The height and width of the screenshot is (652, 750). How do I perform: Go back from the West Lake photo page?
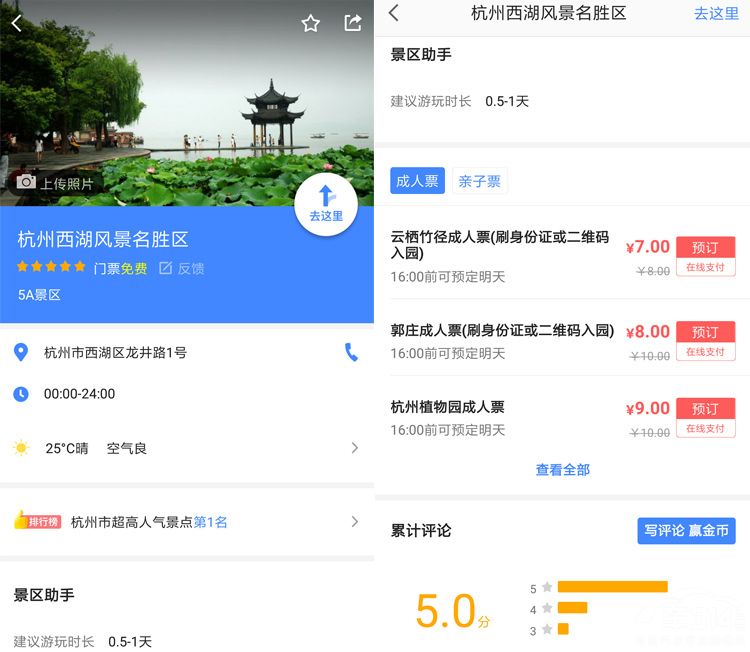pos(17,23)
